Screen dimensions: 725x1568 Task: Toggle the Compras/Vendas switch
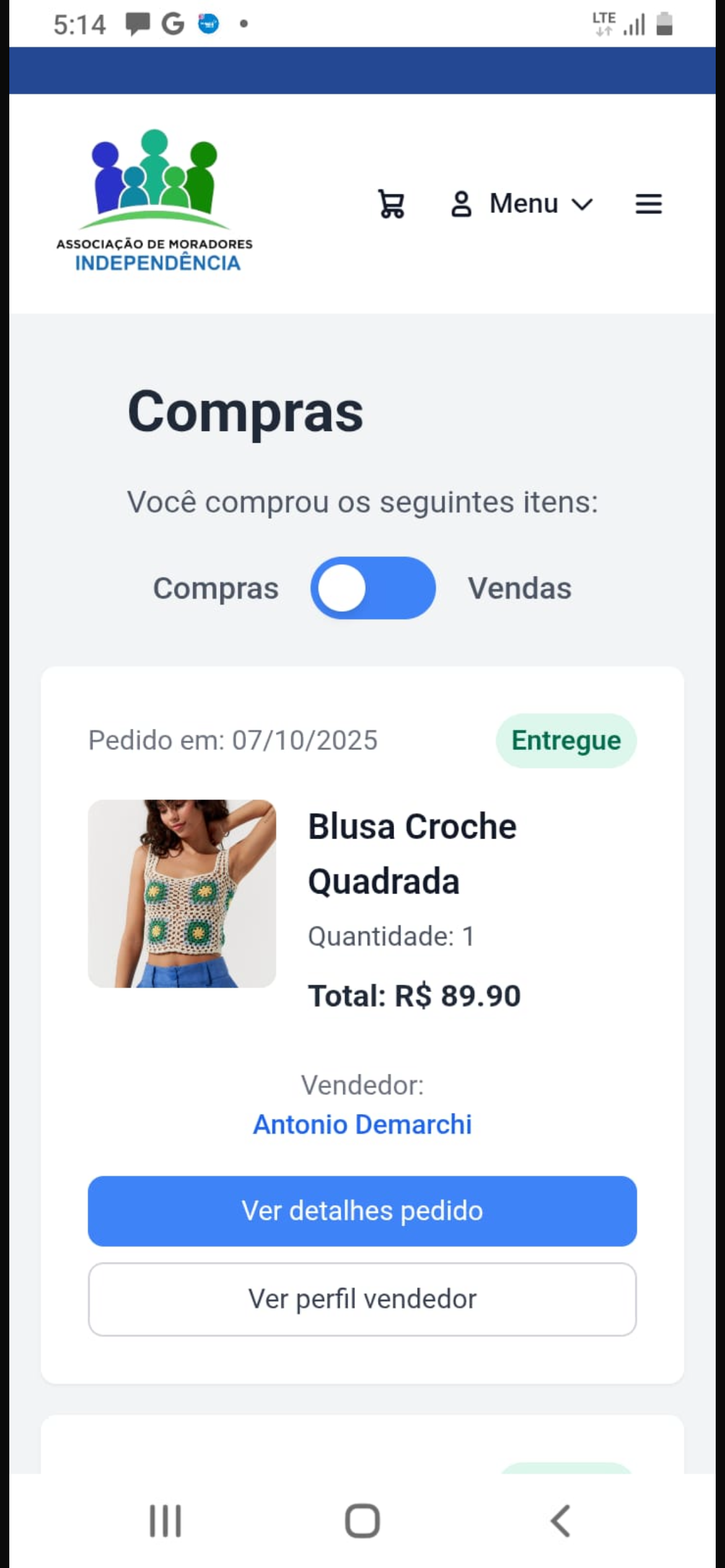(x=373, y=588)
